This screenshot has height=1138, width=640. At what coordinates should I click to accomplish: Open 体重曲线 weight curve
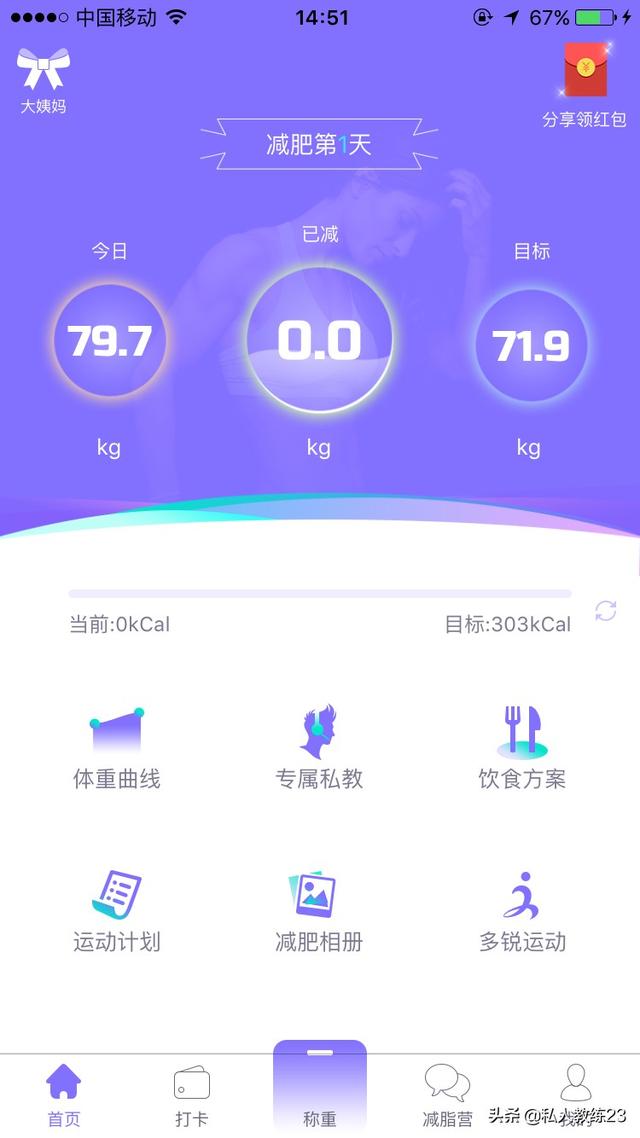click(x=116, y=749)
